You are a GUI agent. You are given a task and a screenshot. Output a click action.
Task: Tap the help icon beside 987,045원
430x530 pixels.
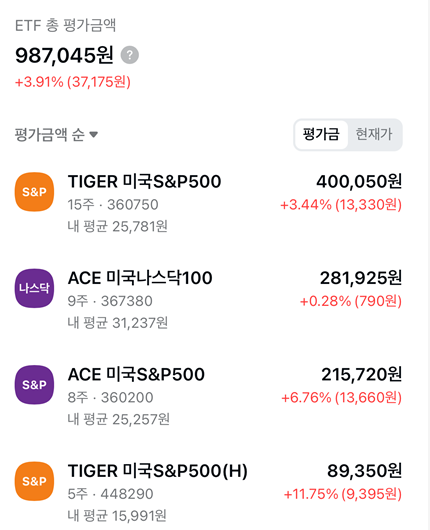pos(130,55)
